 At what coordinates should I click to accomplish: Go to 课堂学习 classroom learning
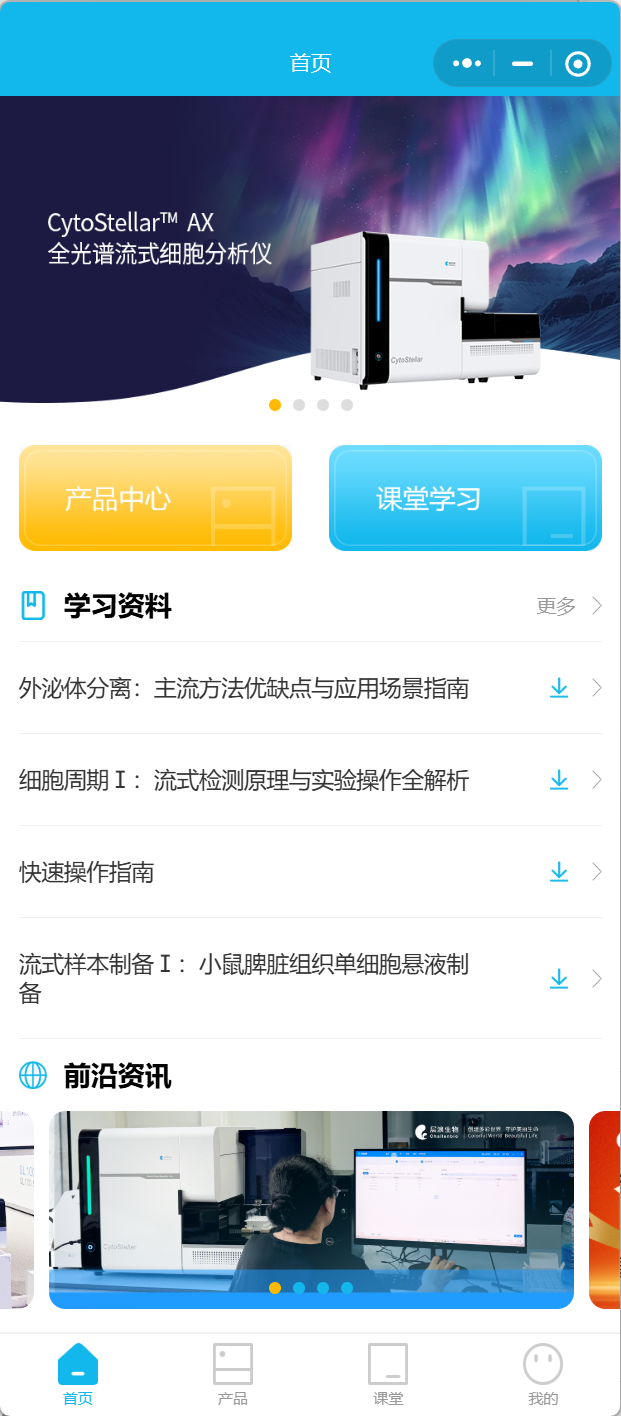tap(465, 498)
